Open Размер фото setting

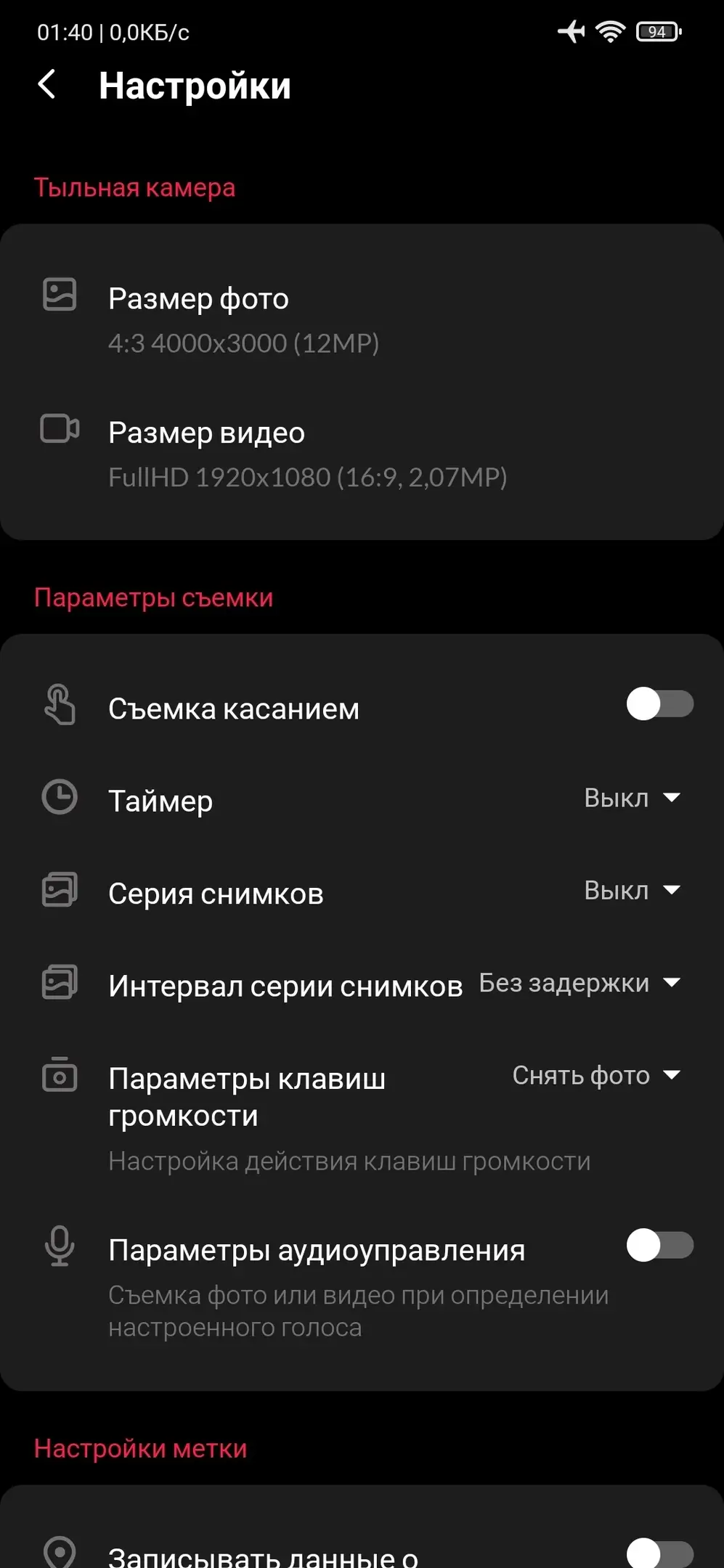tap(243, 319)
